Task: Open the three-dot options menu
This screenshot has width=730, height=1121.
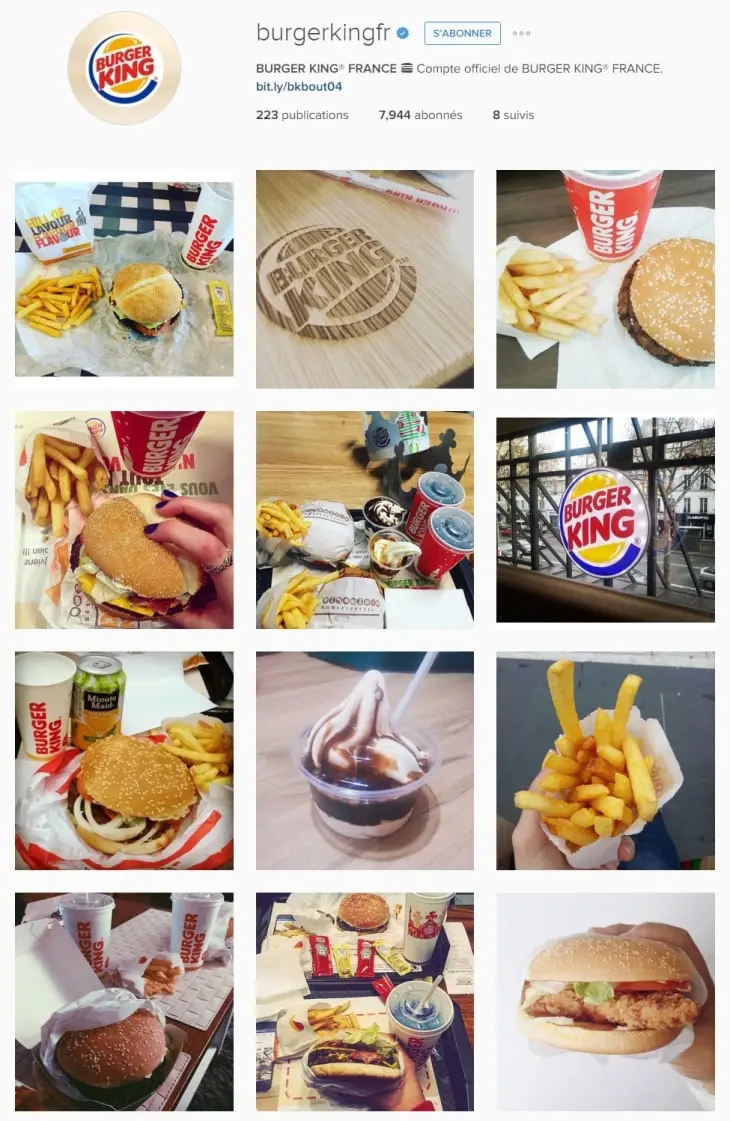Action: 521,33
